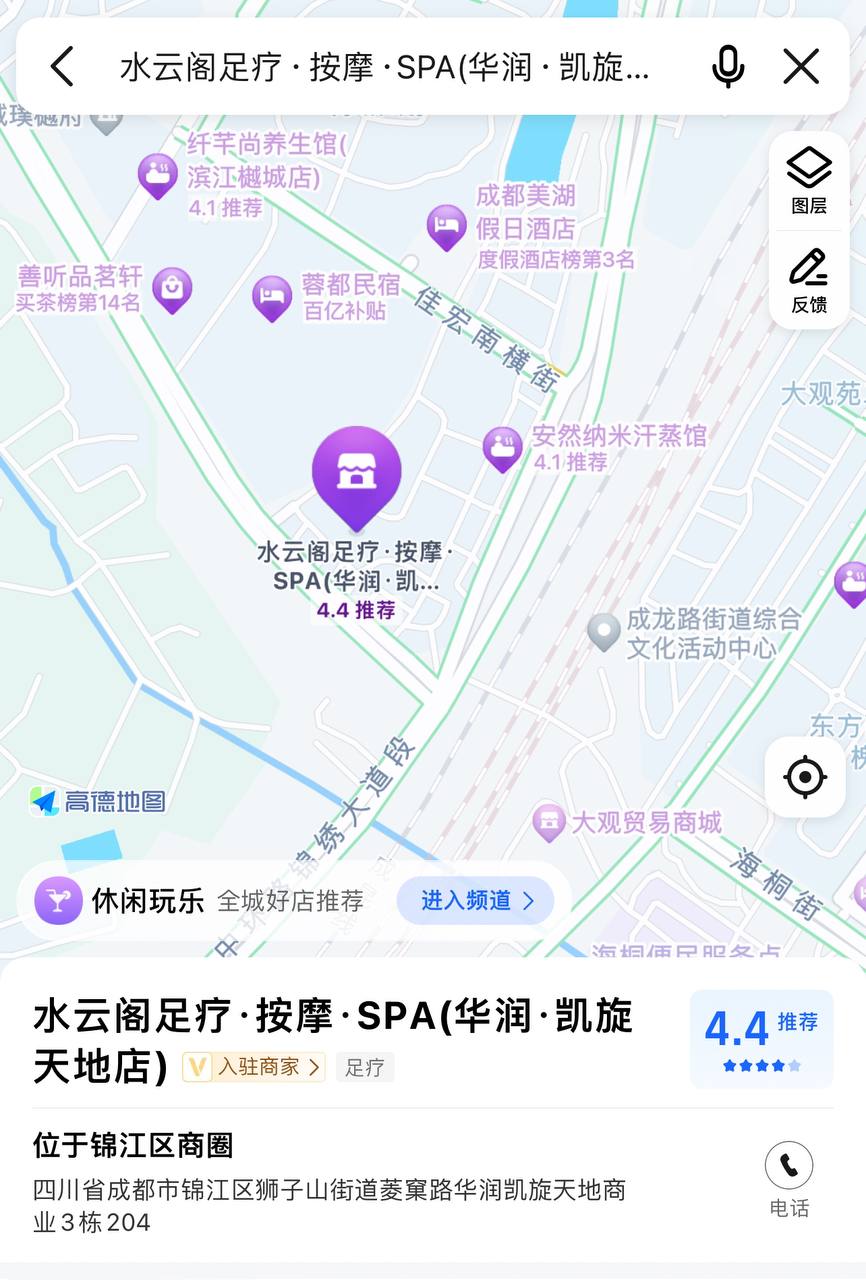Select the 安然纳米汗蒸馆 map marker

[x=502, y=447]
